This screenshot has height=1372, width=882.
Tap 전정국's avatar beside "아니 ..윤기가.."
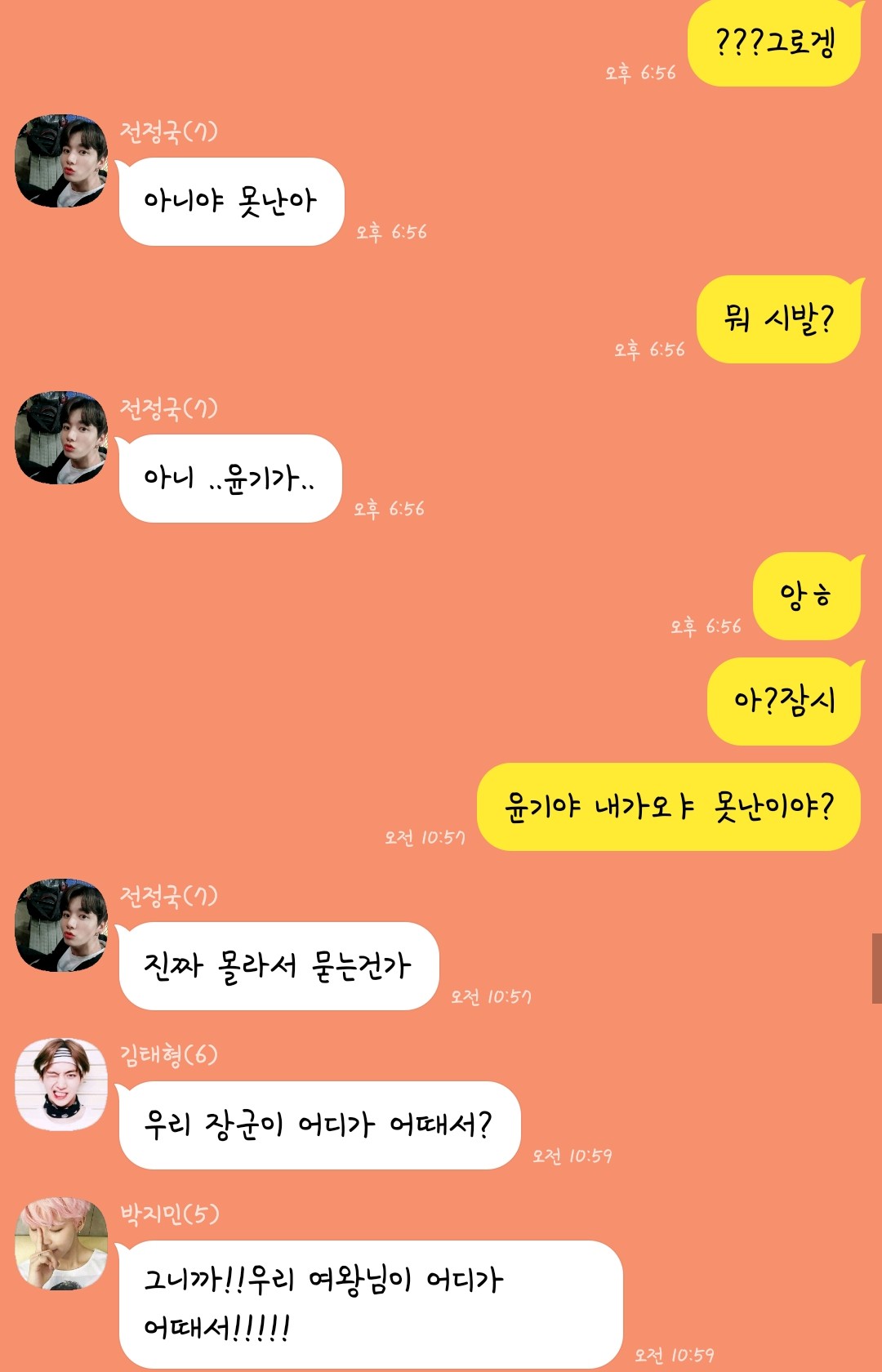(x=61, y=438)
